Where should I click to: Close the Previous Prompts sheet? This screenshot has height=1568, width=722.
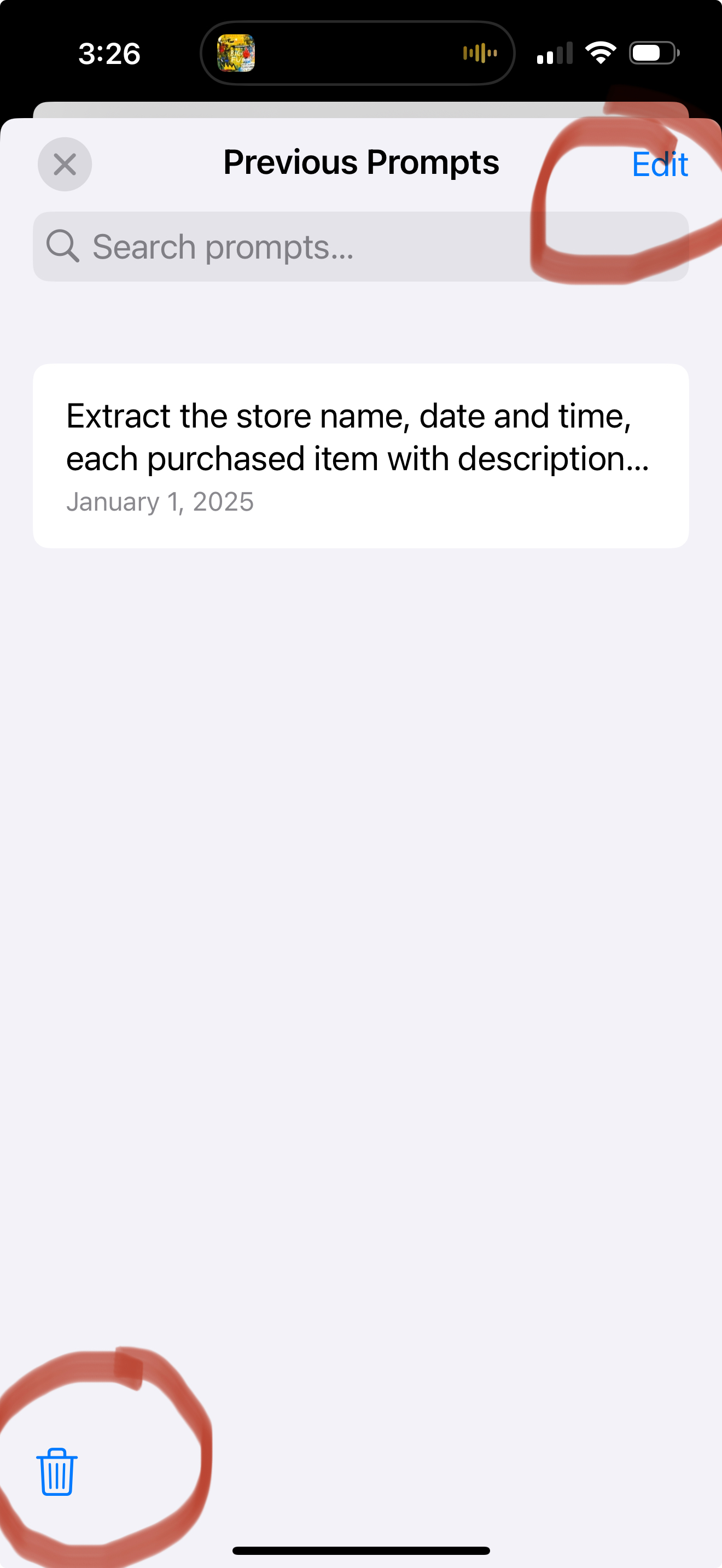65,163
